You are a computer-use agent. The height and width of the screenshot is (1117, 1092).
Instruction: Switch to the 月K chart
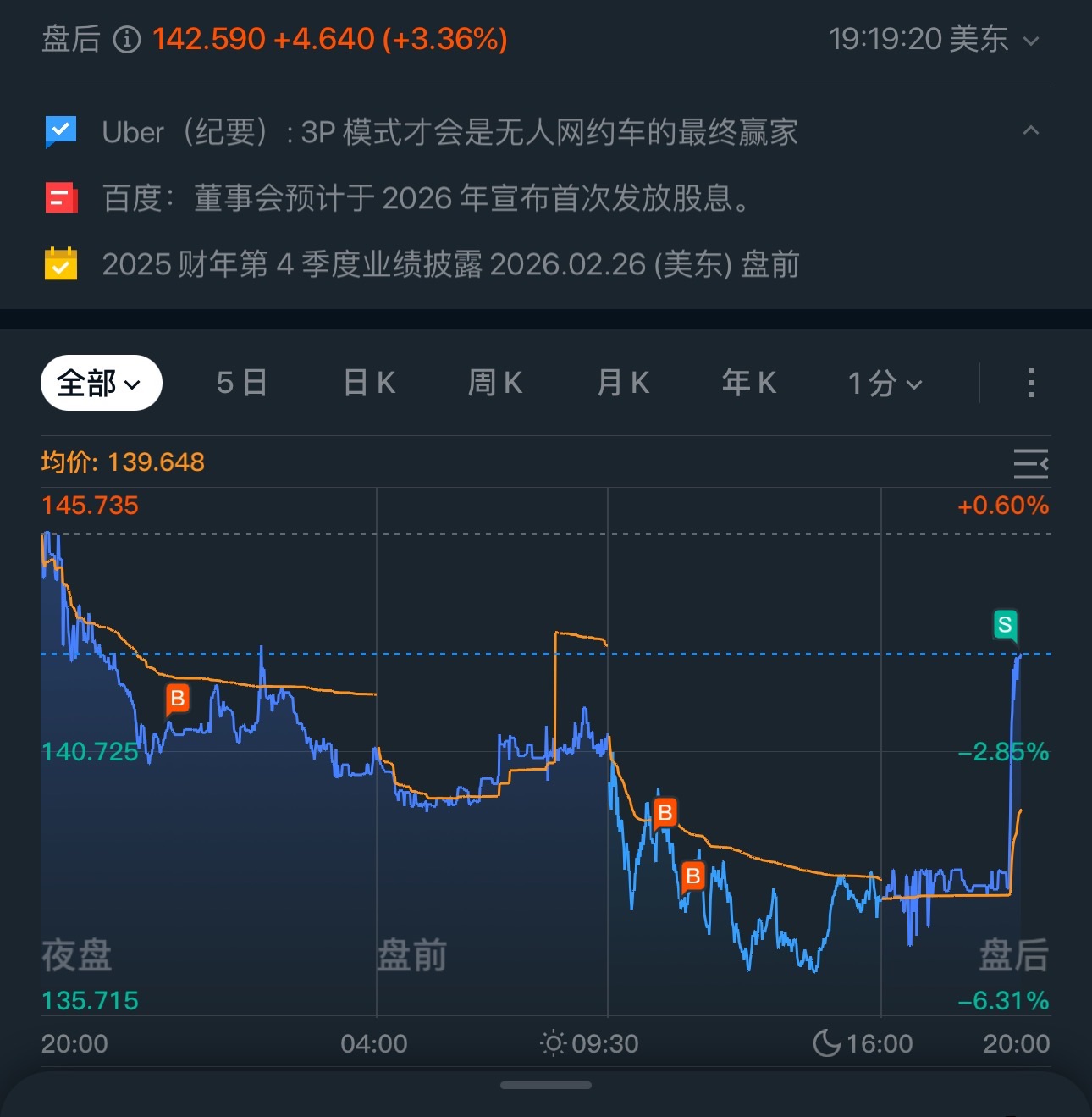[623, 383]
